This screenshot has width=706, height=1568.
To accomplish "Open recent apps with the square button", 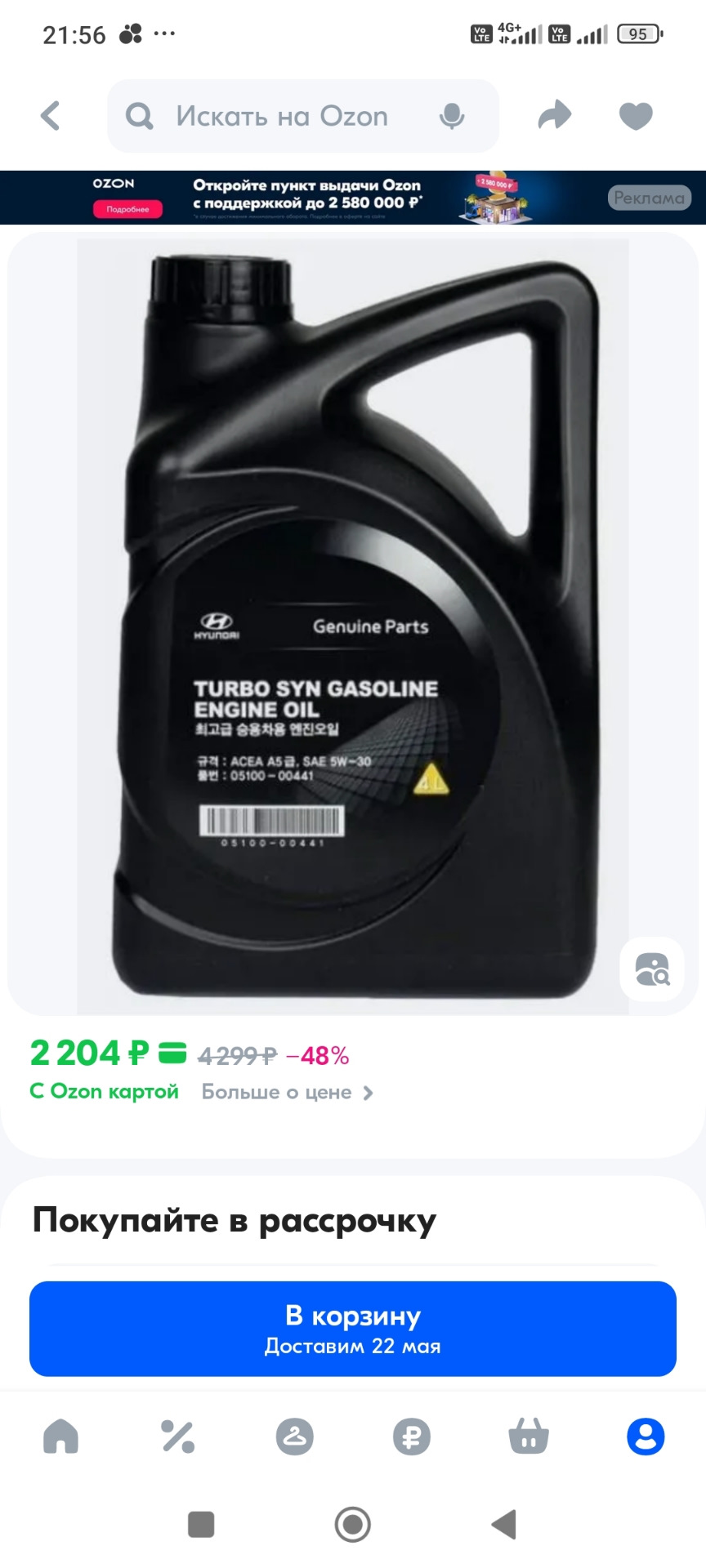I will coord(201,1525).
